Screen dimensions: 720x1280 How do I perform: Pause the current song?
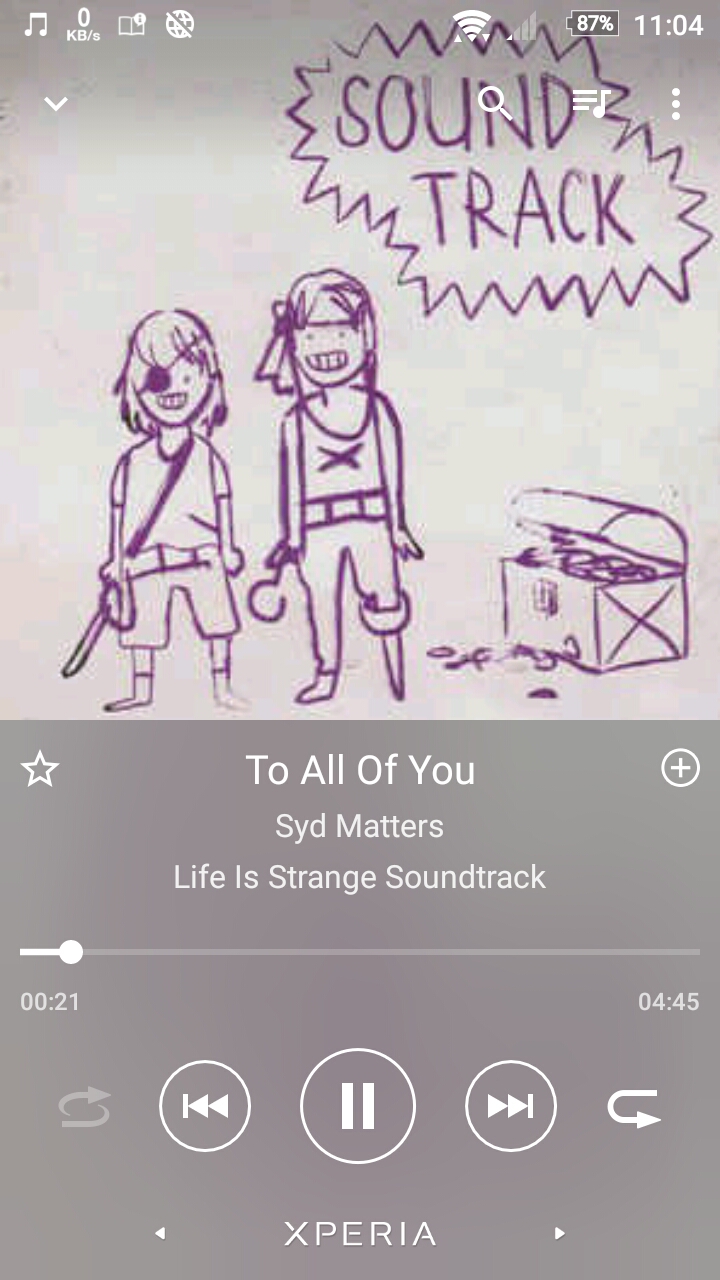coord(358,1106)
